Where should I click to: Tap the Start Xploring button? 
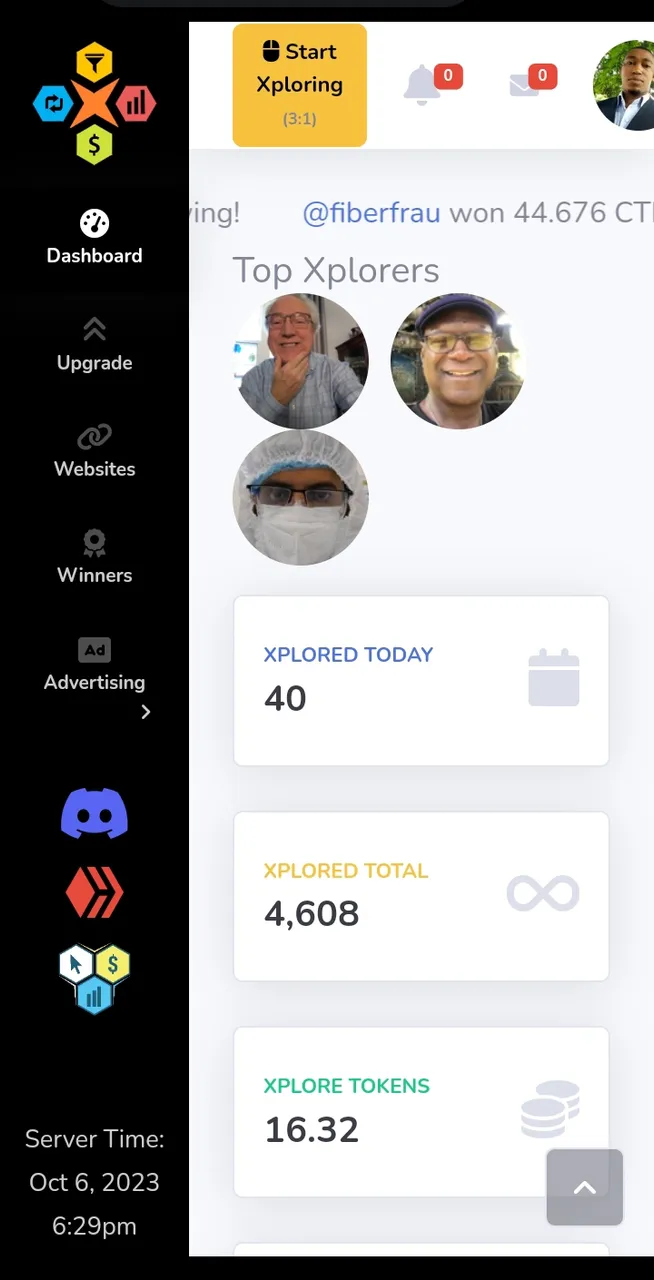tap(300, 85)
